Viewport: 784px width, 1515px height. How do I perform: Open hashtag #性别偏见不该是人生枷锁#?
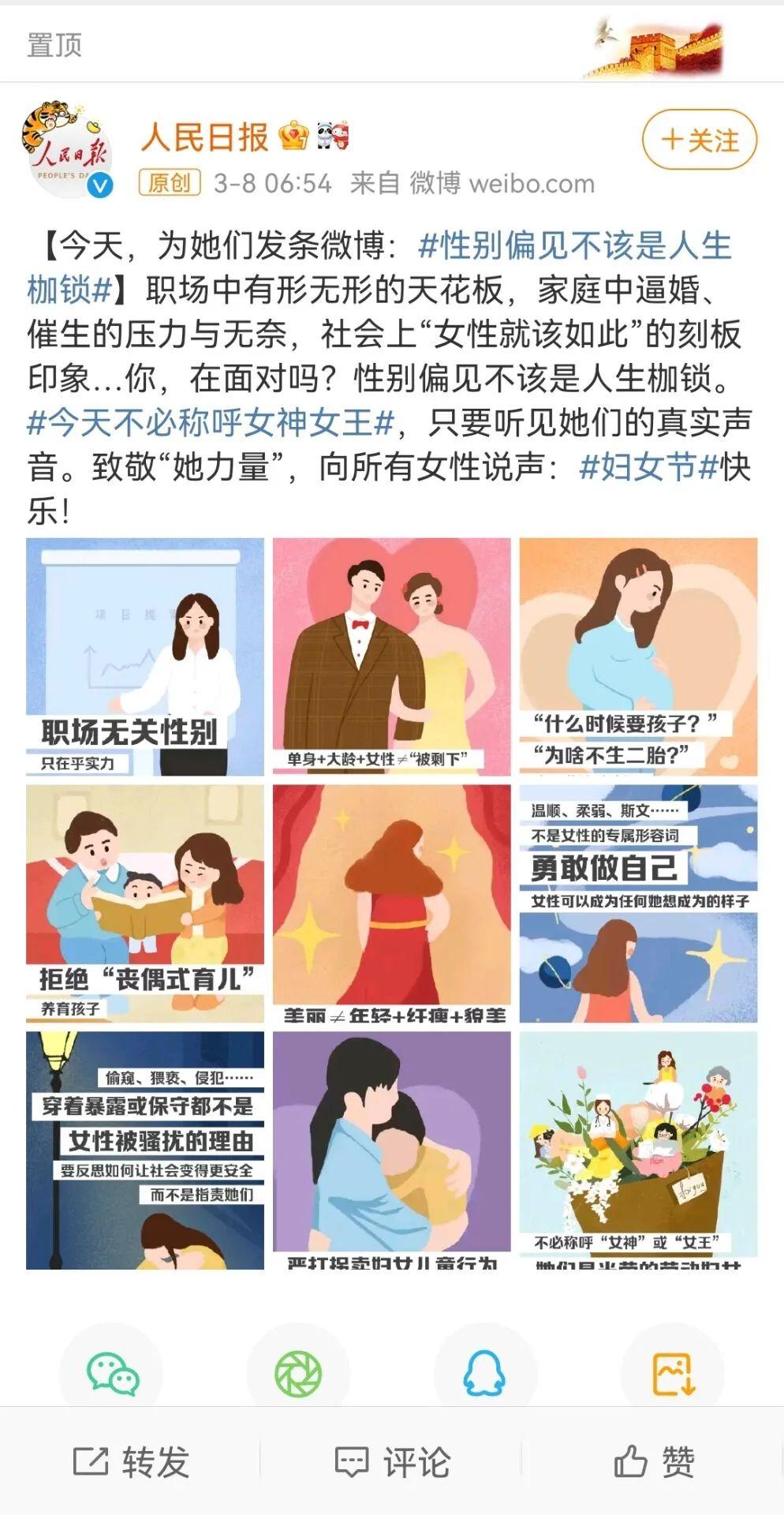pos(574,246)
